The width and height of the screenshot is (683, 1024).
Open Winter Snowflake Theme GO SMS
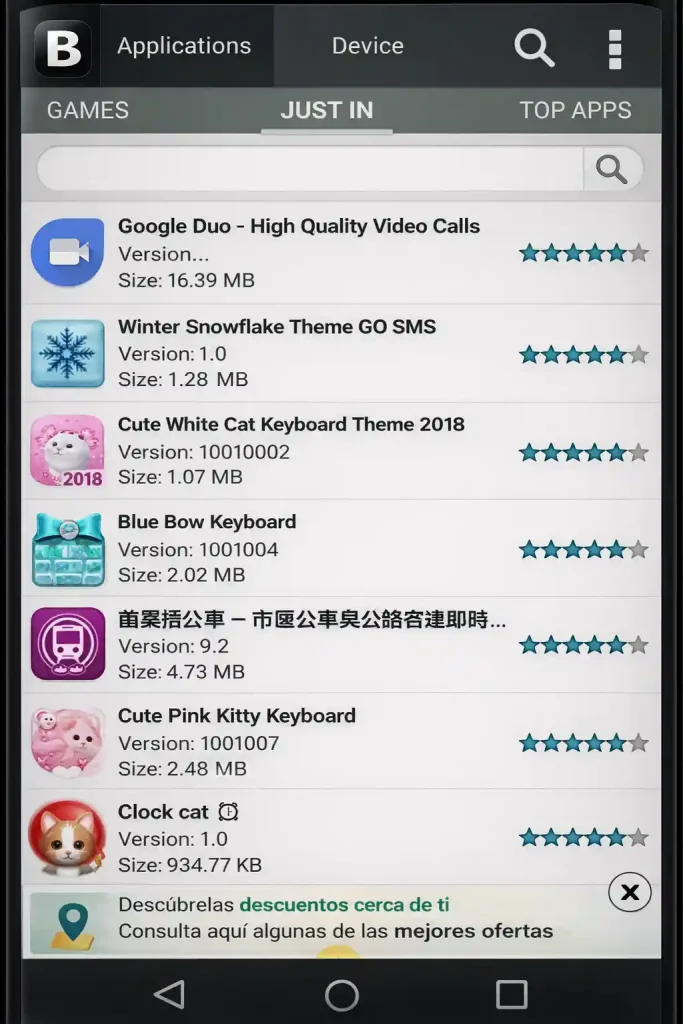click(277, 353)
